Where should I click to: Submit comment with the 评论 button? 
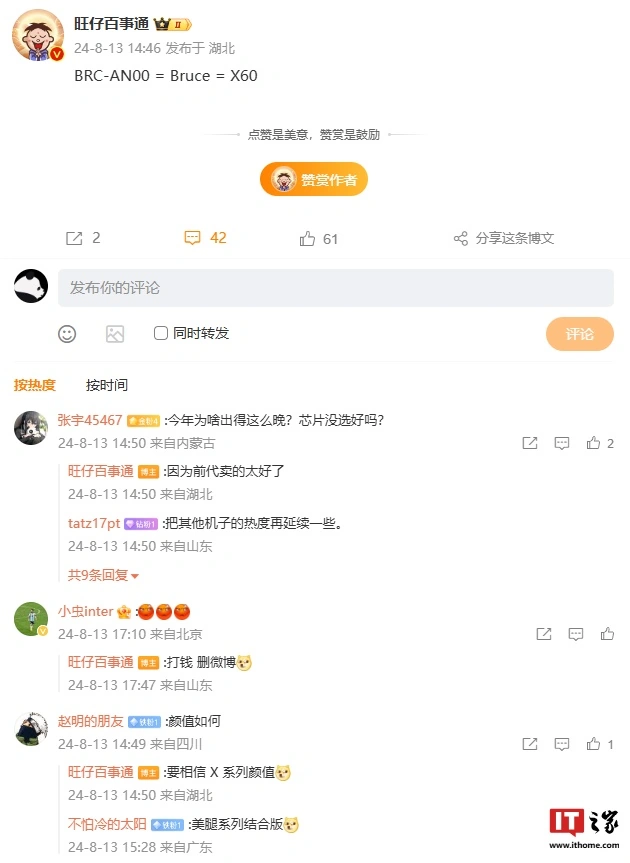[x=579, y=334]
